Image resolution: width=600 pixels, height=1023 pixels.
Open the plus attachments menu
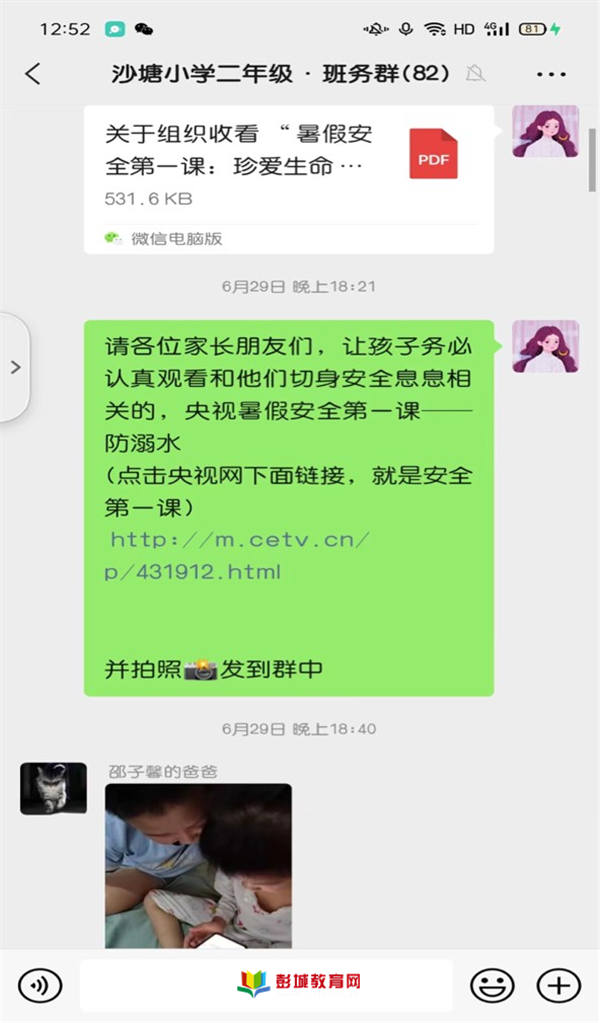[558, 985]
